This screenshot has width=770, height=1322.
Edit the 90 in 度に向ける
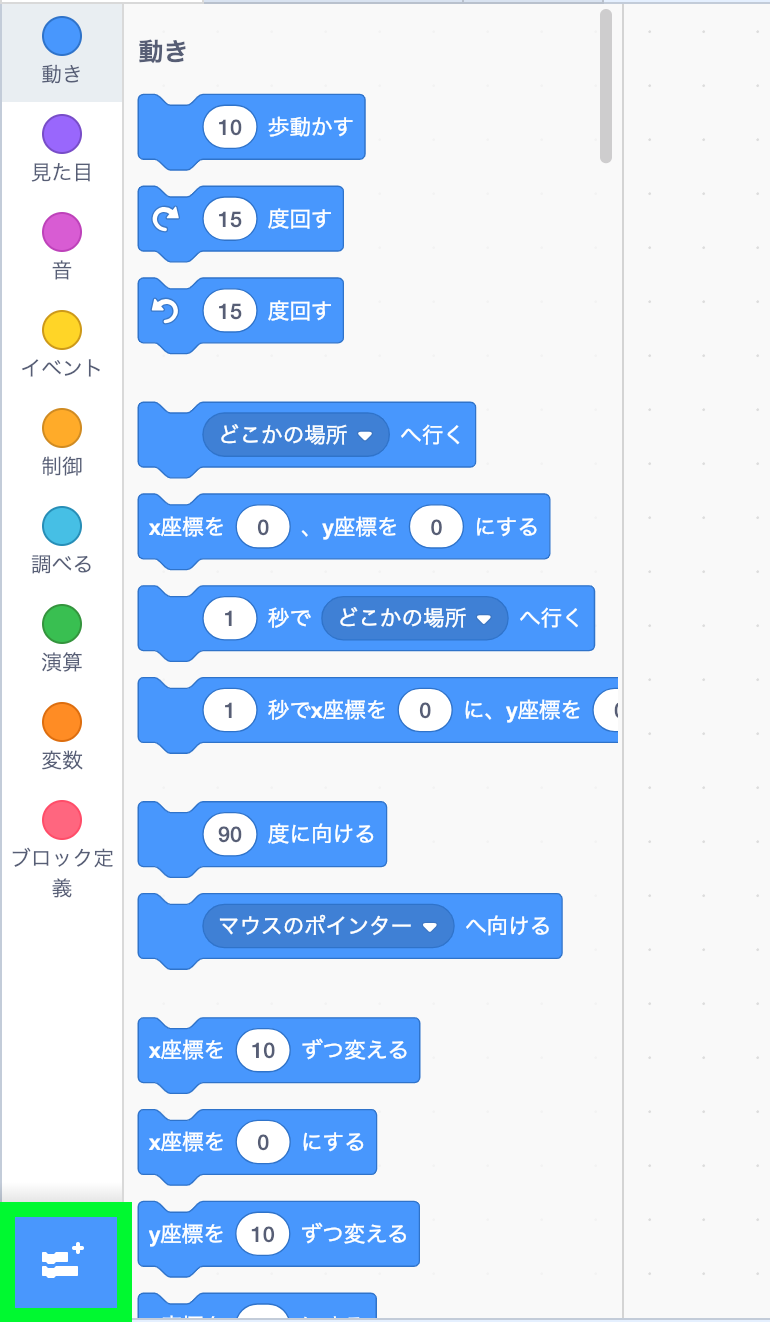pyautogui.click(x=230, y=833)
